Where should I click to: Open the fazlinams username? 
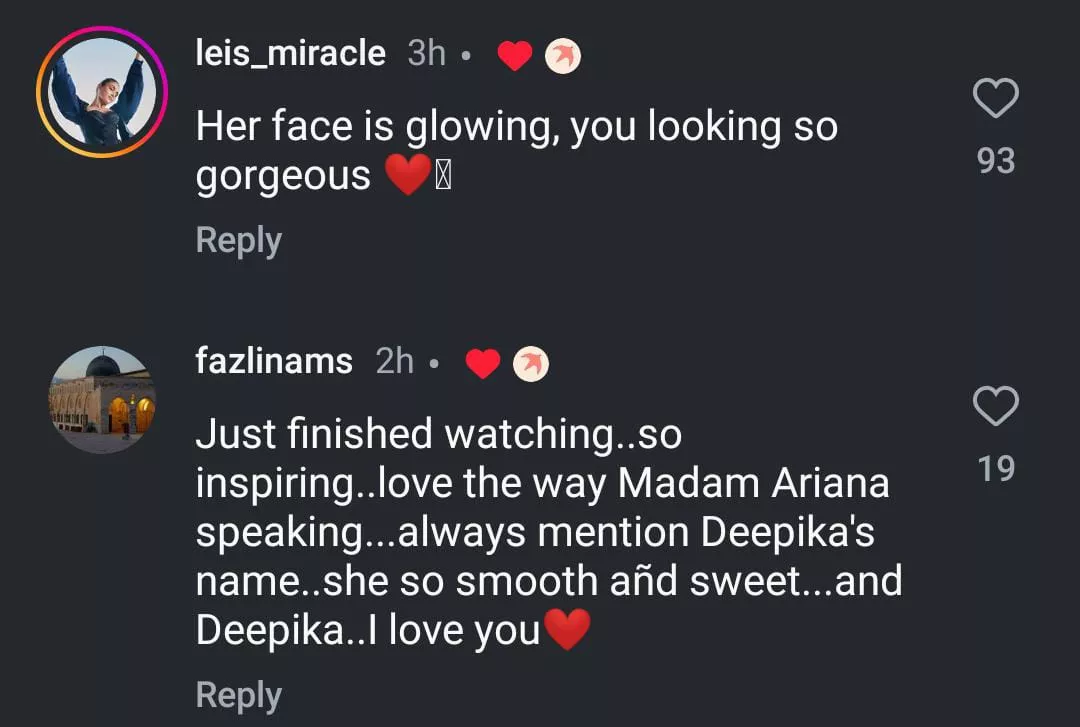tap(274, 361)
